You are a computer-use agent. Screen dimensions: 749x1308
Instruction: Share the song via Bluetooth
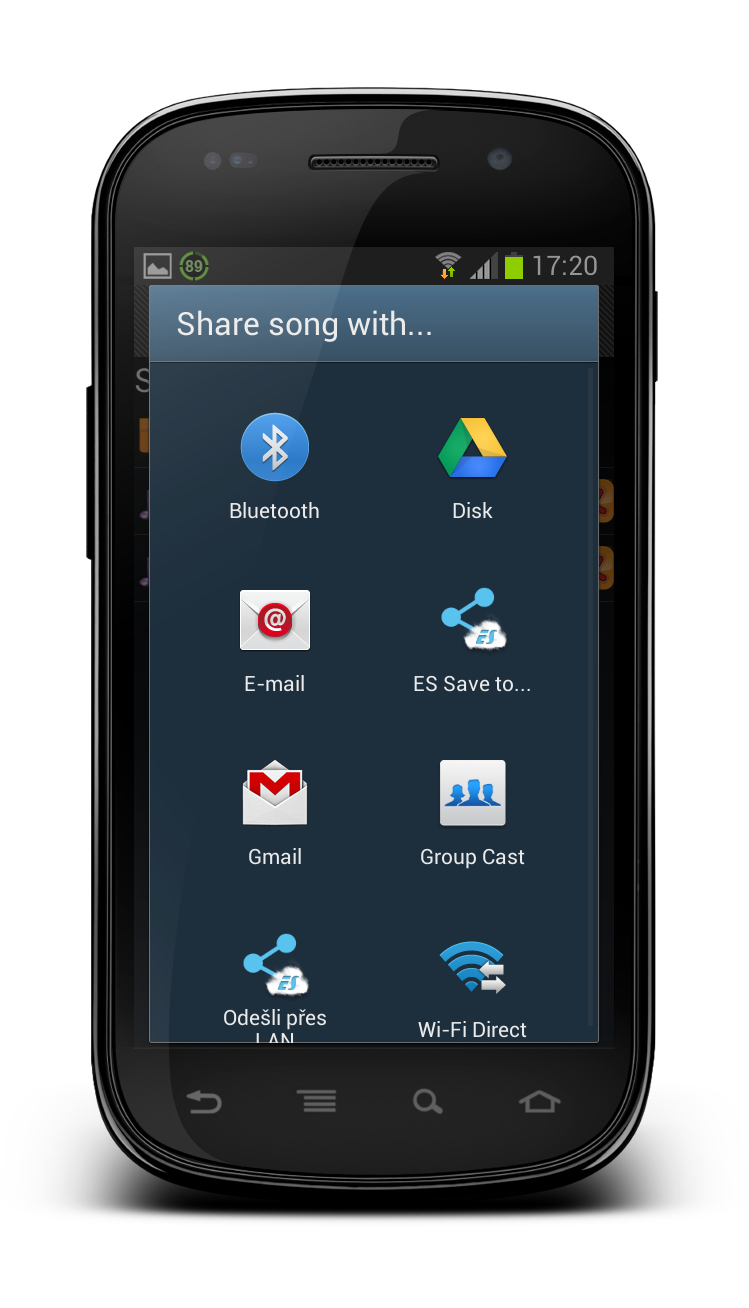274,466
